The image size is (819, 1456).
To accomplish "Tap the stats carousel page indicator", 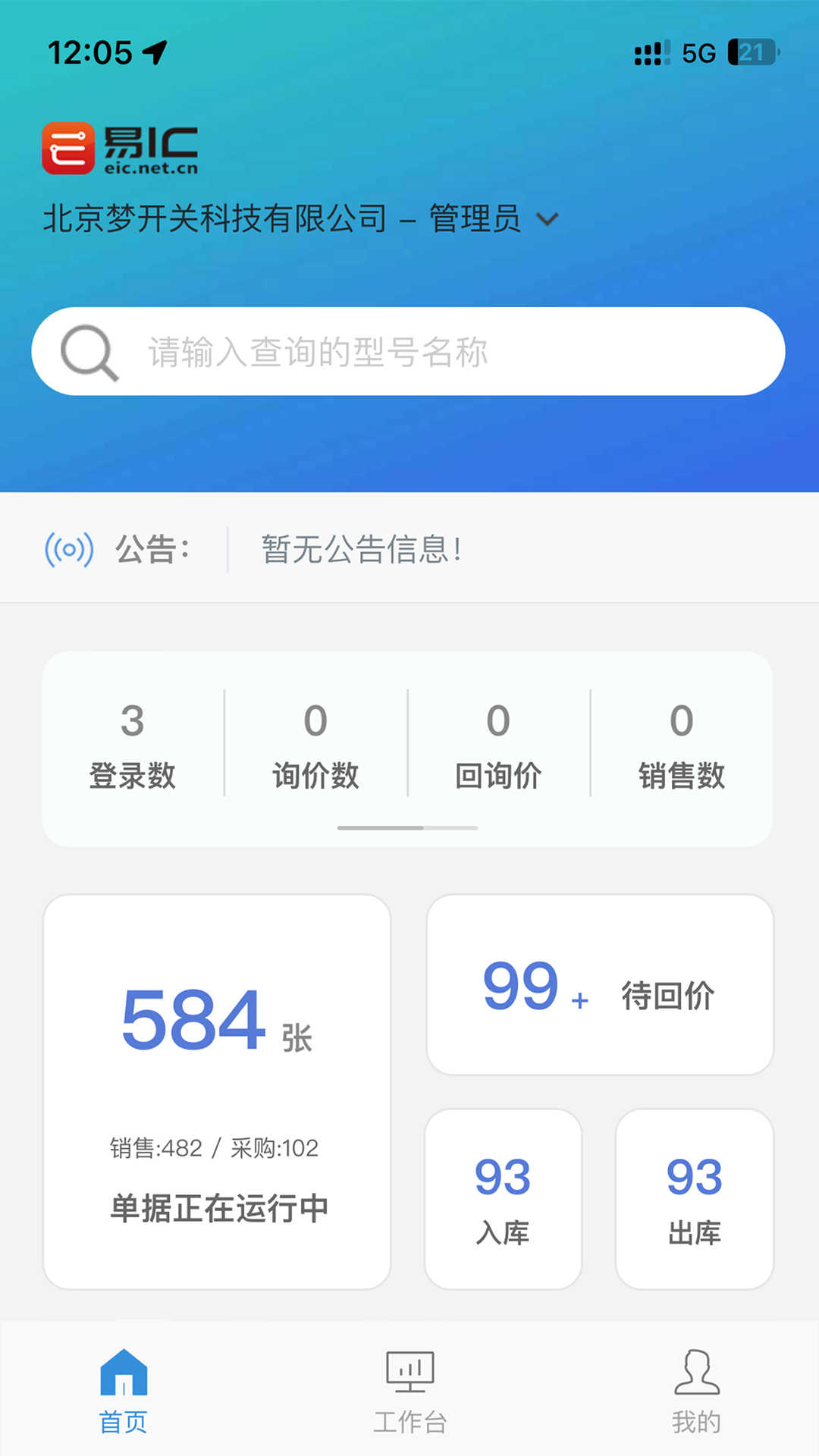I will click(408, 828).
